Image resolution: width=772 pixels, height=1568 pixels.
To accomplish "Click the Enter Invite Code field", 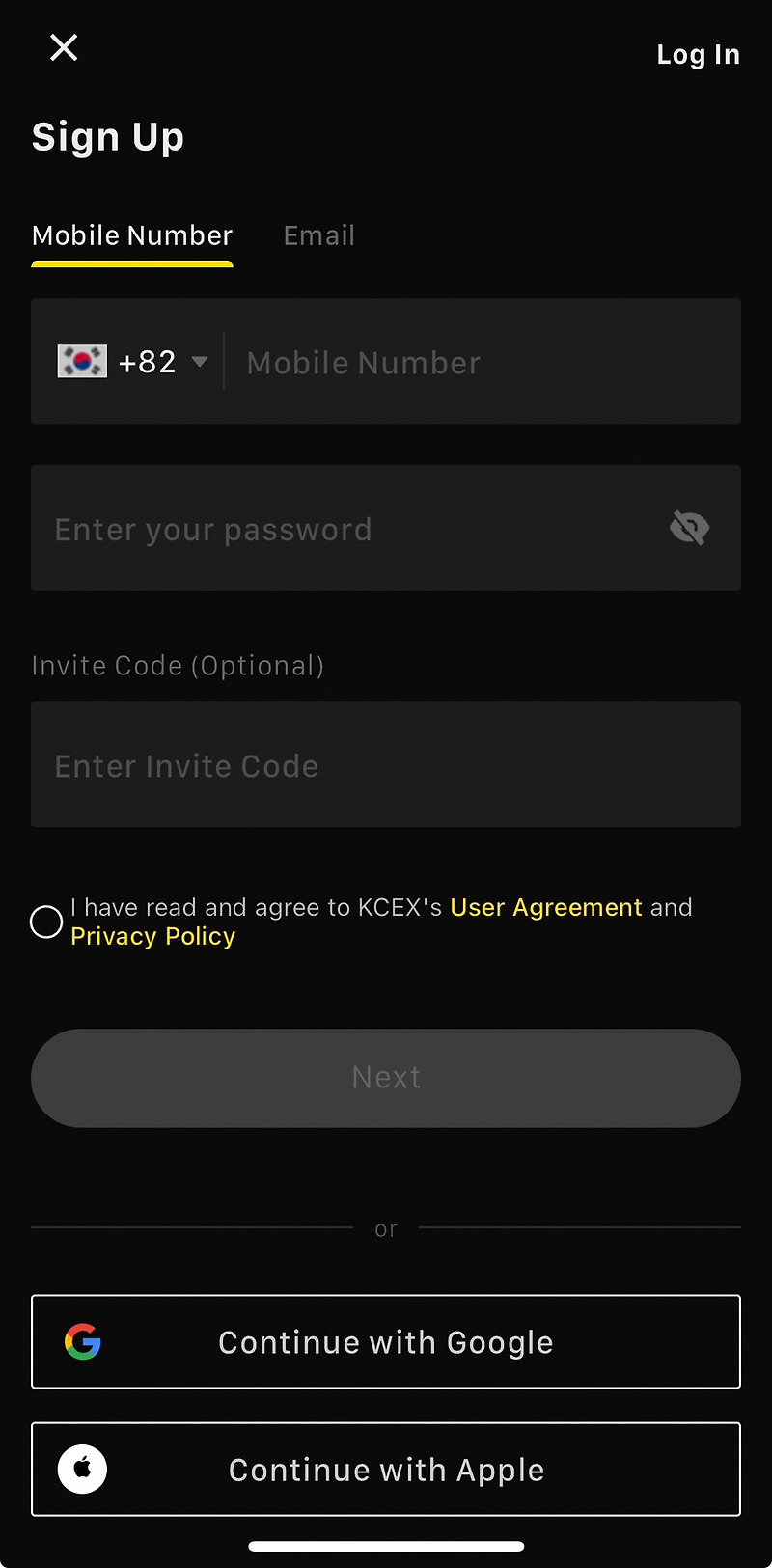I will [x=386, y=765].
